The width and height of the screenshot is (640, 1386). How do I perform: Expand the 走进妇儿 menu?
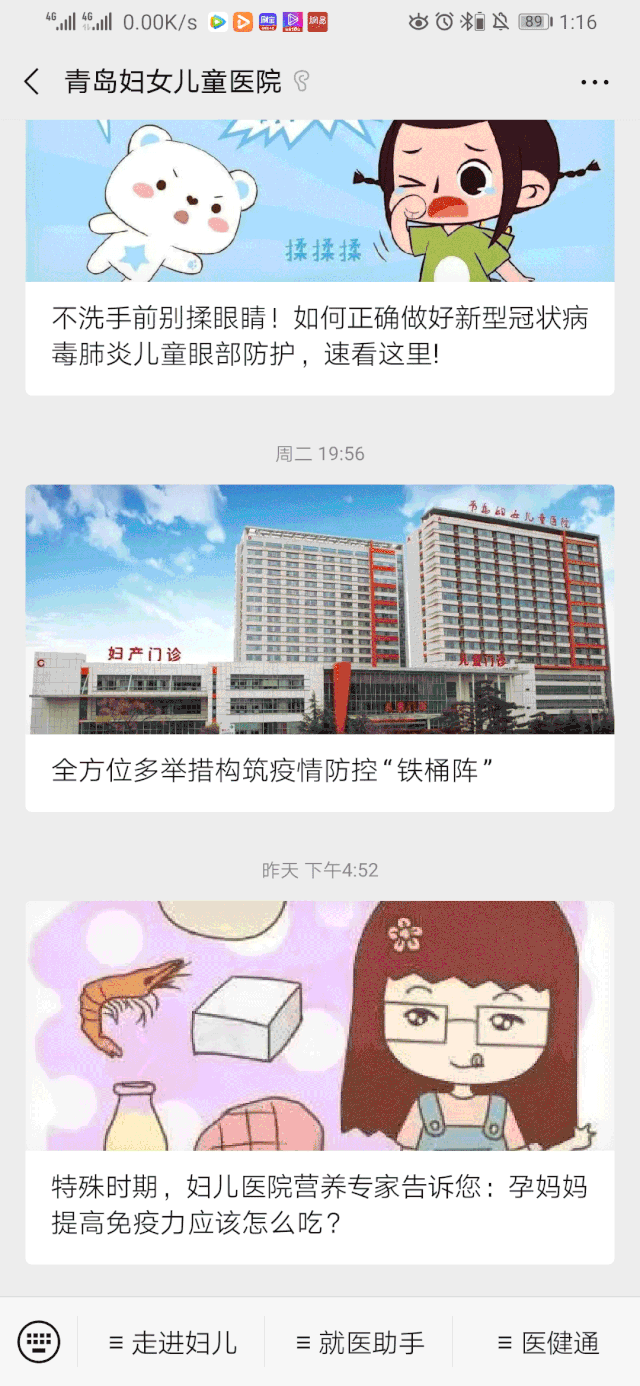click(x=173, y=1342)
